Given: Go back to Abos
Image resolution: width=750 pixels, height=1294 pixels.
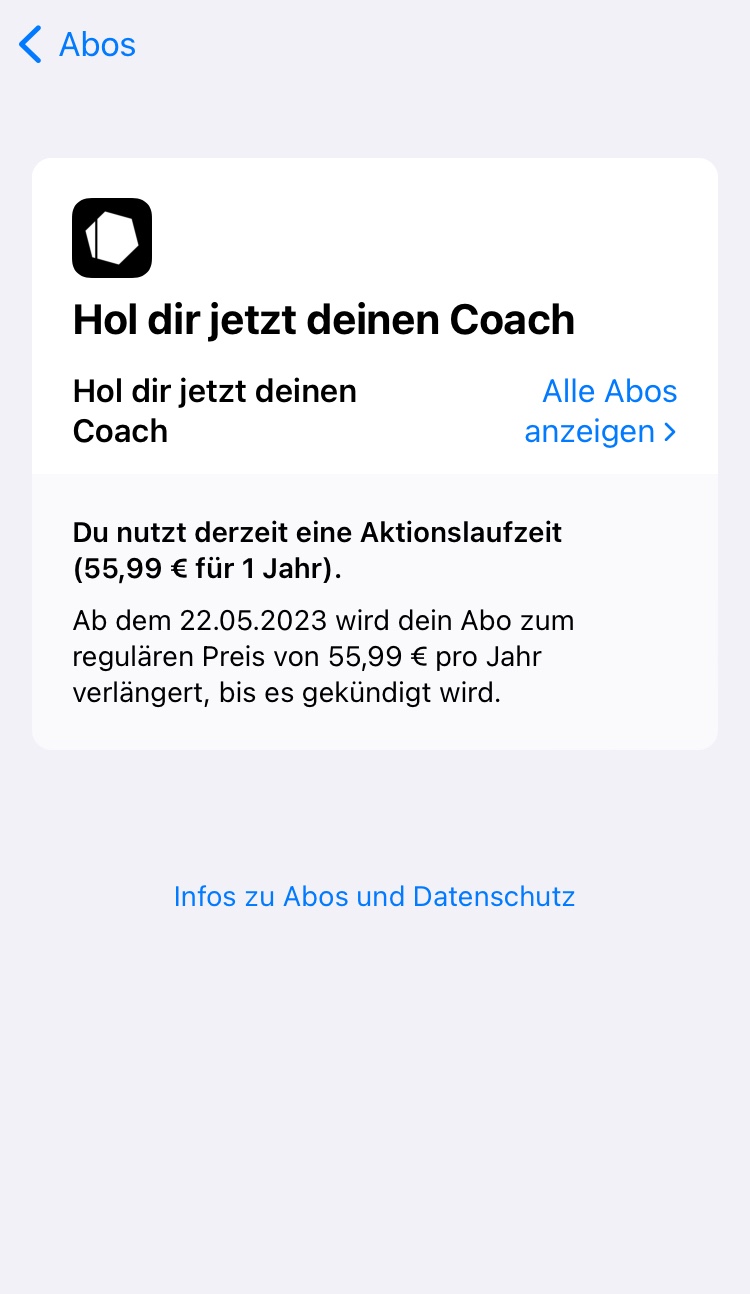Looking at the screenshot, I should click(x=78, y=45).
